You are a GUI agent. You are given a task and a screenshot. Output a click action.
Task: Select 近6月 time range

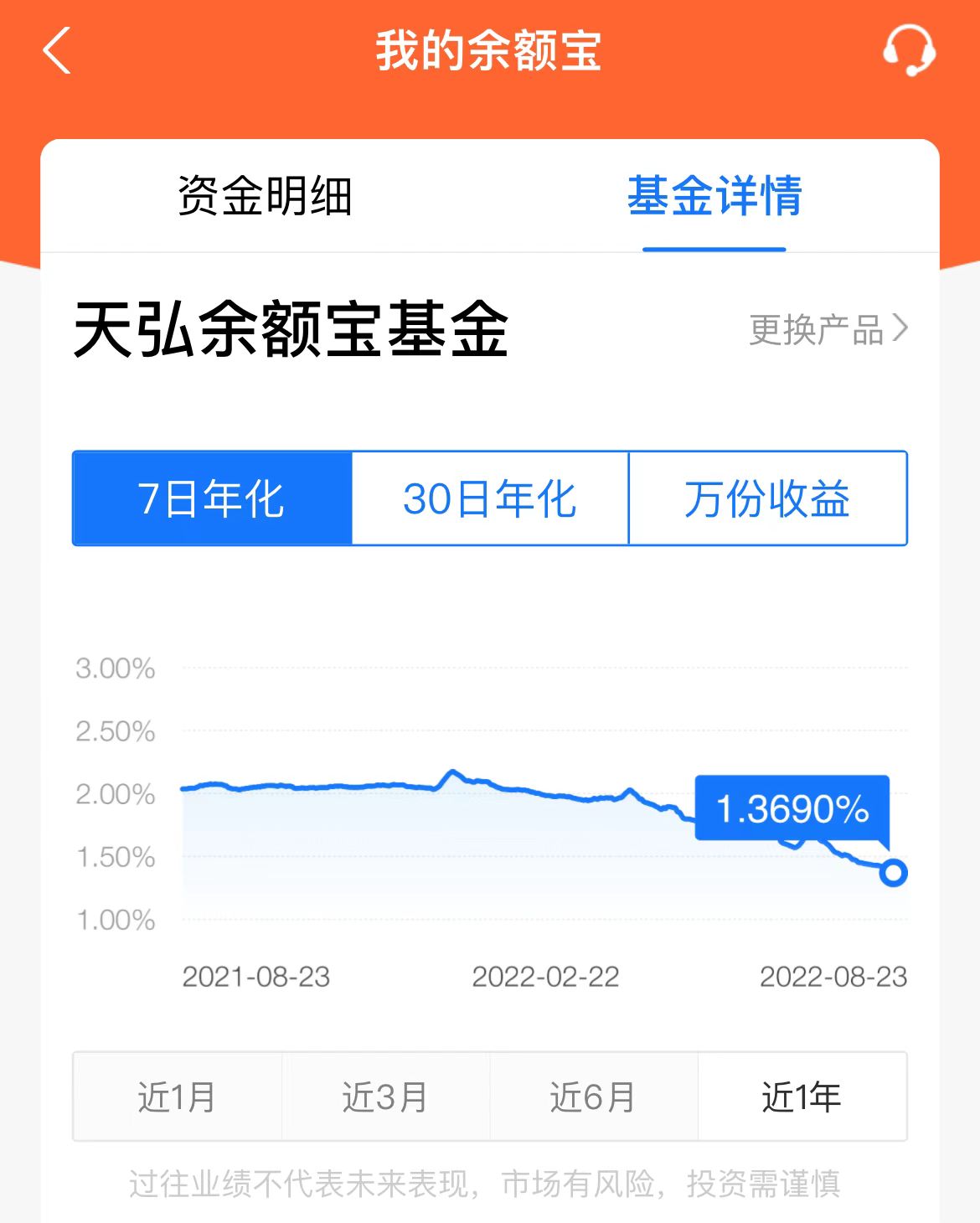click(x=593, y=1097)
